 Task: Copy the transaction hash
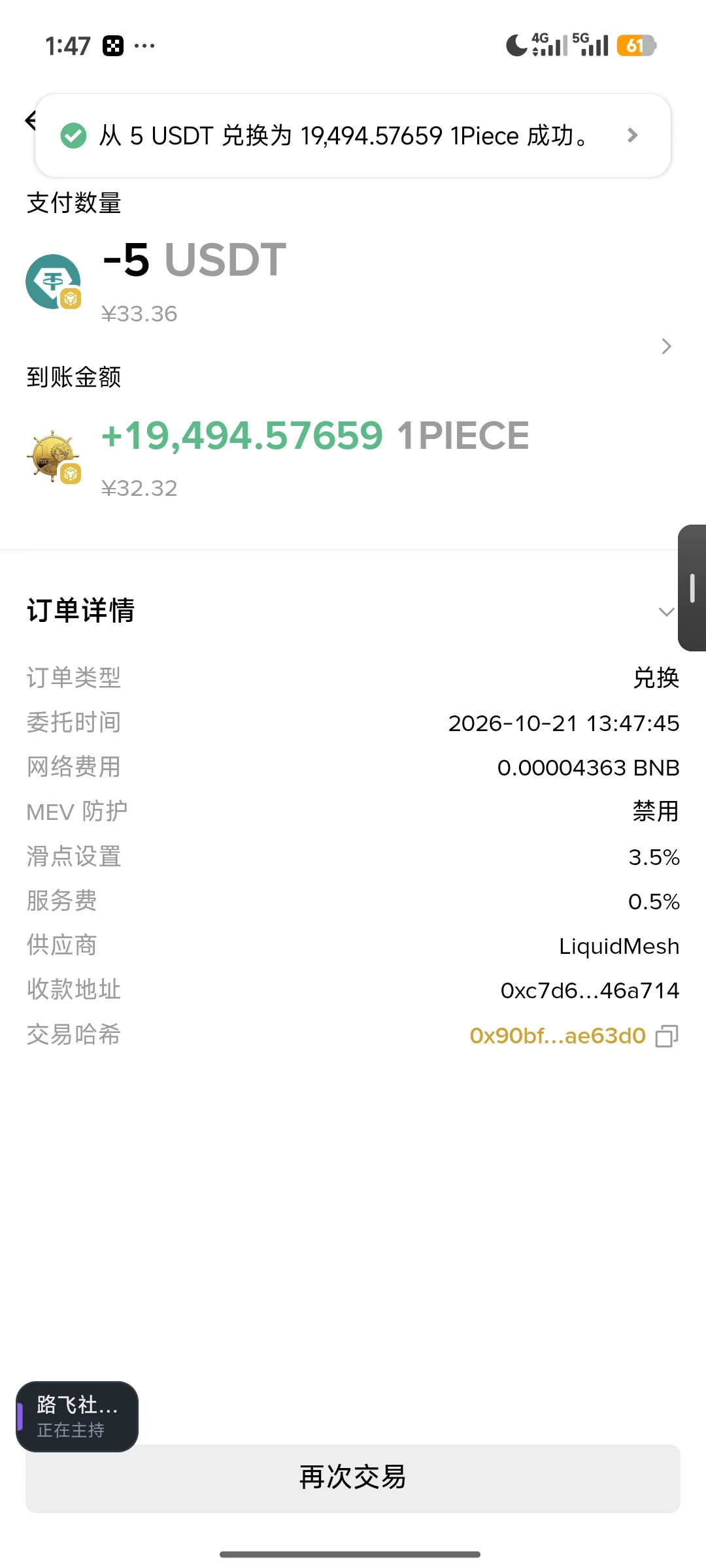[x=667, y=1036]
